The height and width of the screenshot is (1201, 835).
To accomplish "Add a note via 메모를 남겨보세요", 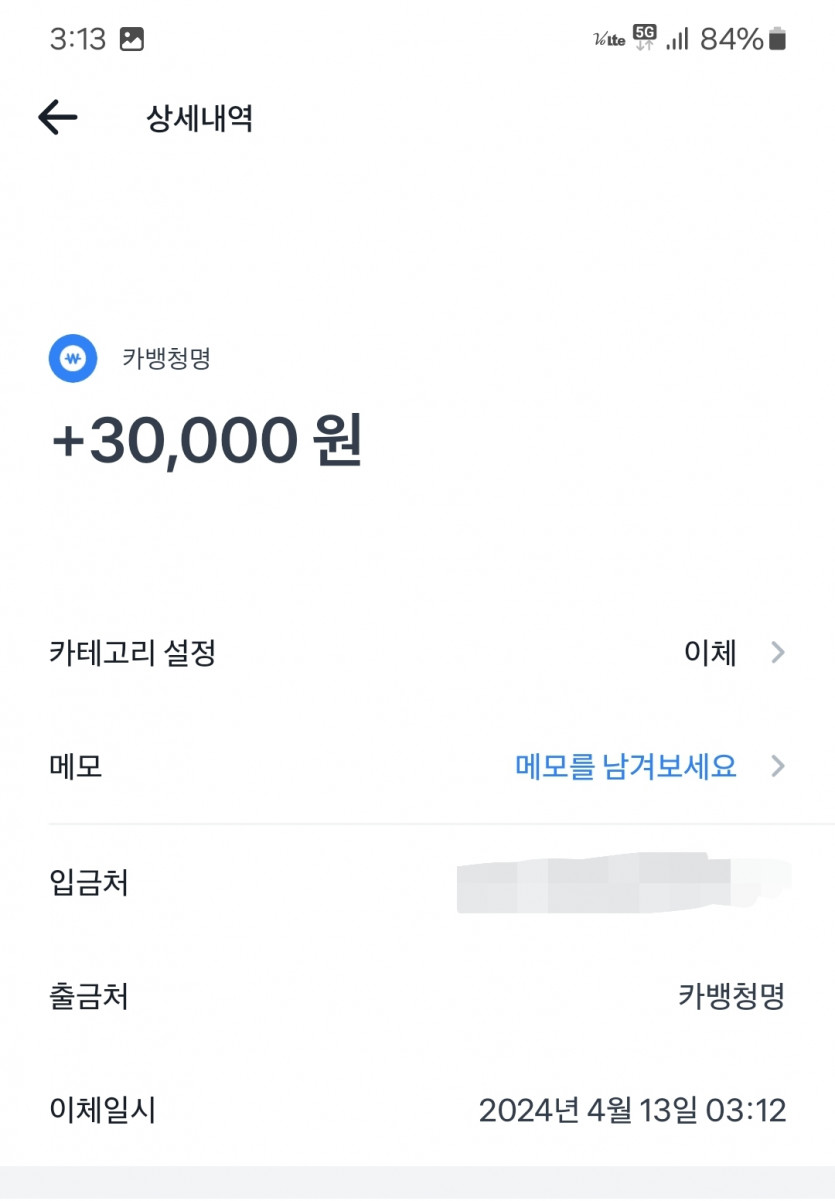I will coord(626,767).
